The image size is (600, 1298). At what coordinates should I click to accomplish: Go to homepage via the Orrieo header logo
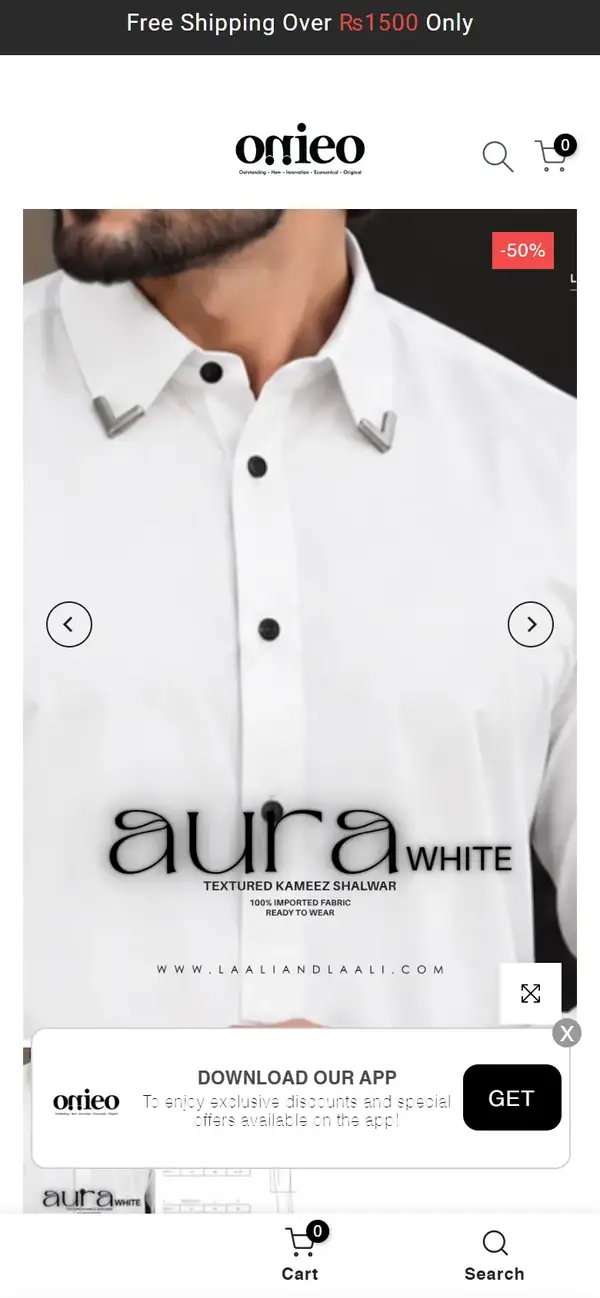[x=300, y=151]
